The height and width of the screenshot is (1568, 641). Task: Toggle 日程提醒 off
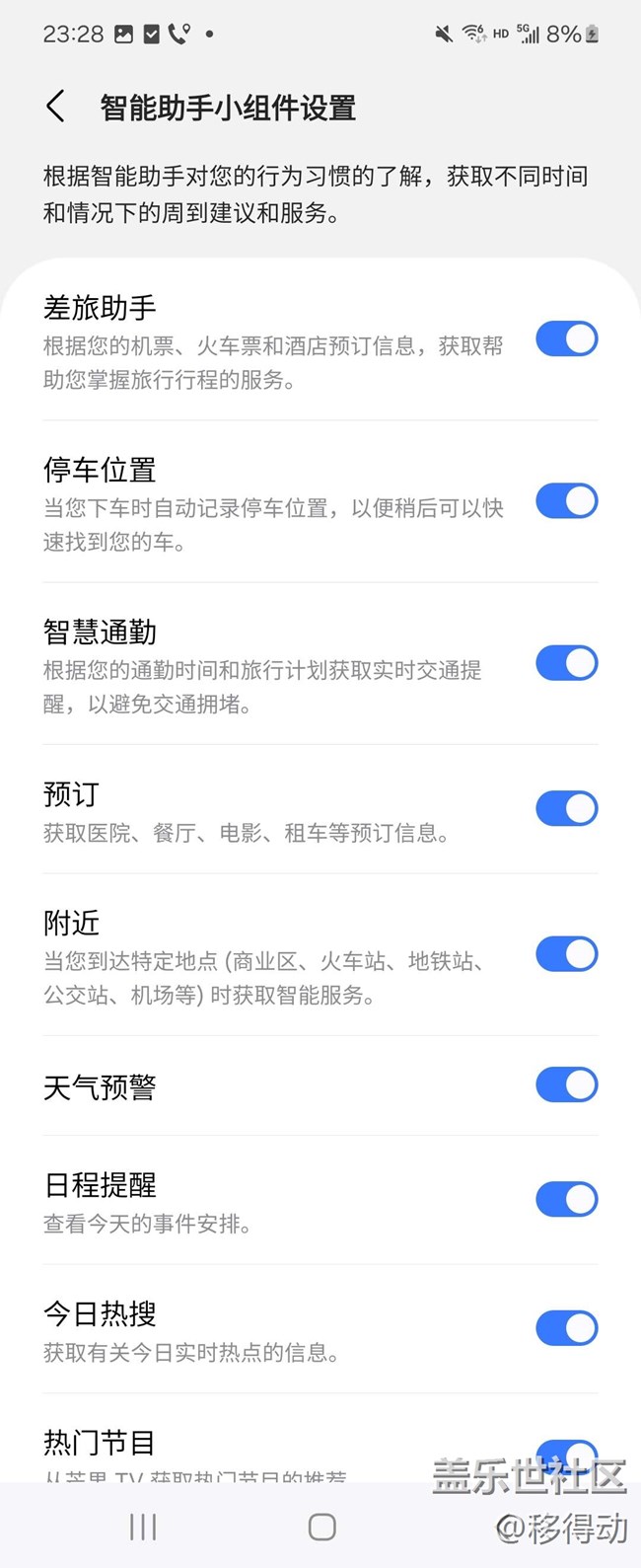tap(566, 1200)
